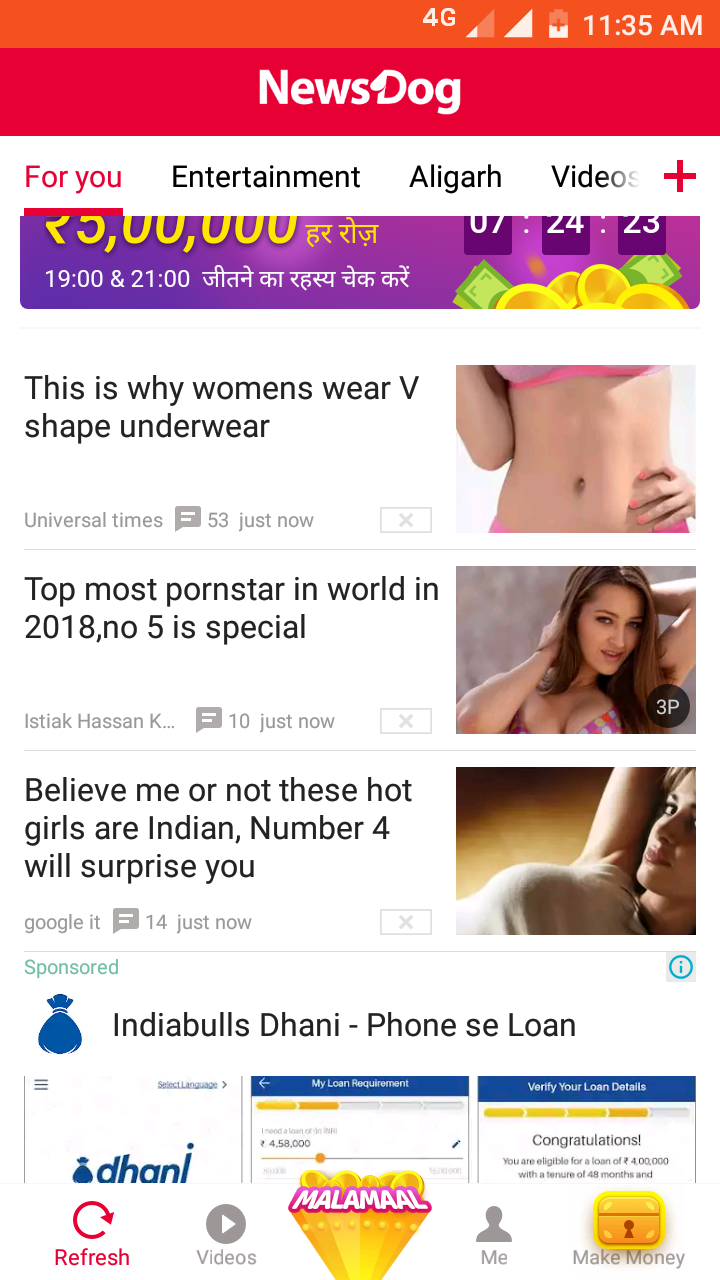
Task: Open the sponsored ad info icon
Action: [x=681, y=967]
